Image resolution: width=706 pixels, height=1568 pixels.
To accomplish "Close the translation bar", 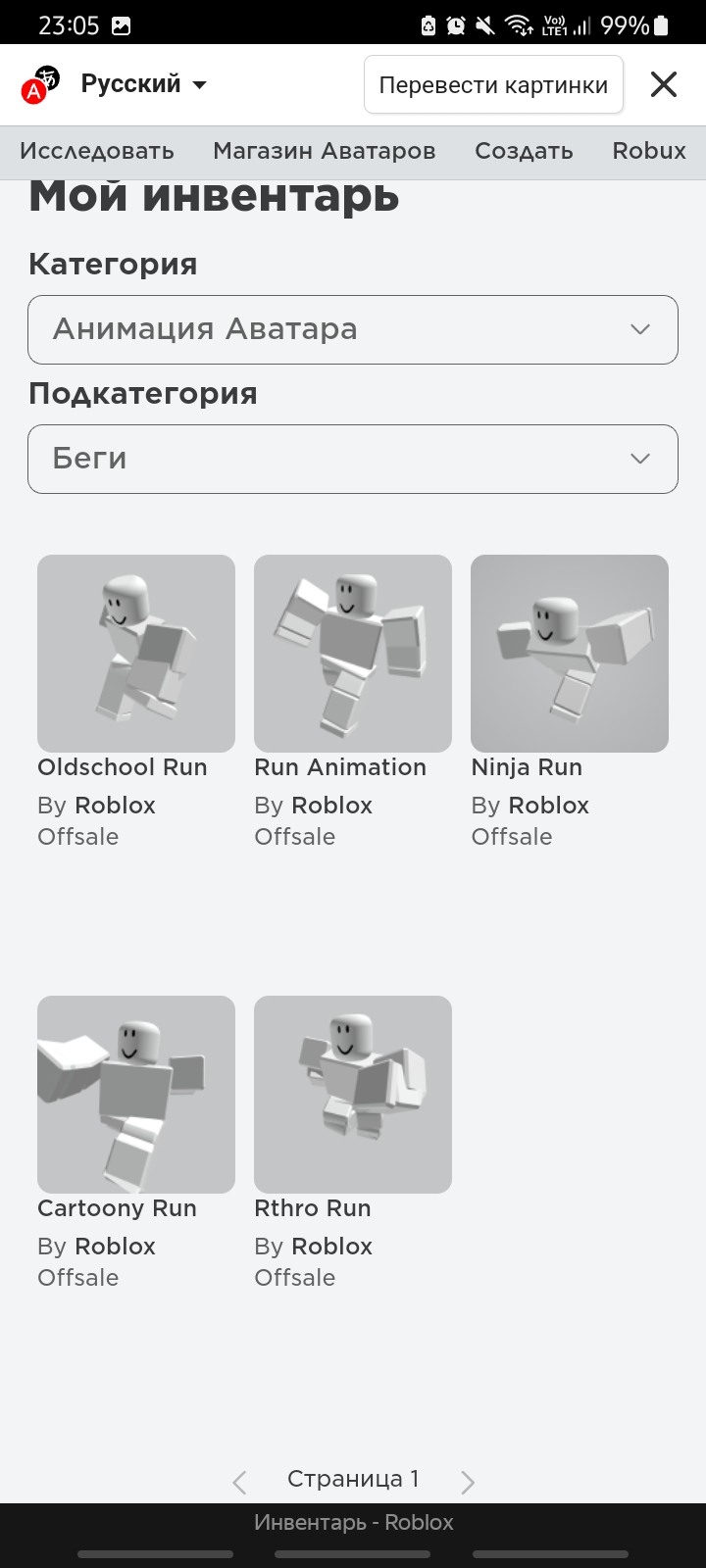I will 664,84.
